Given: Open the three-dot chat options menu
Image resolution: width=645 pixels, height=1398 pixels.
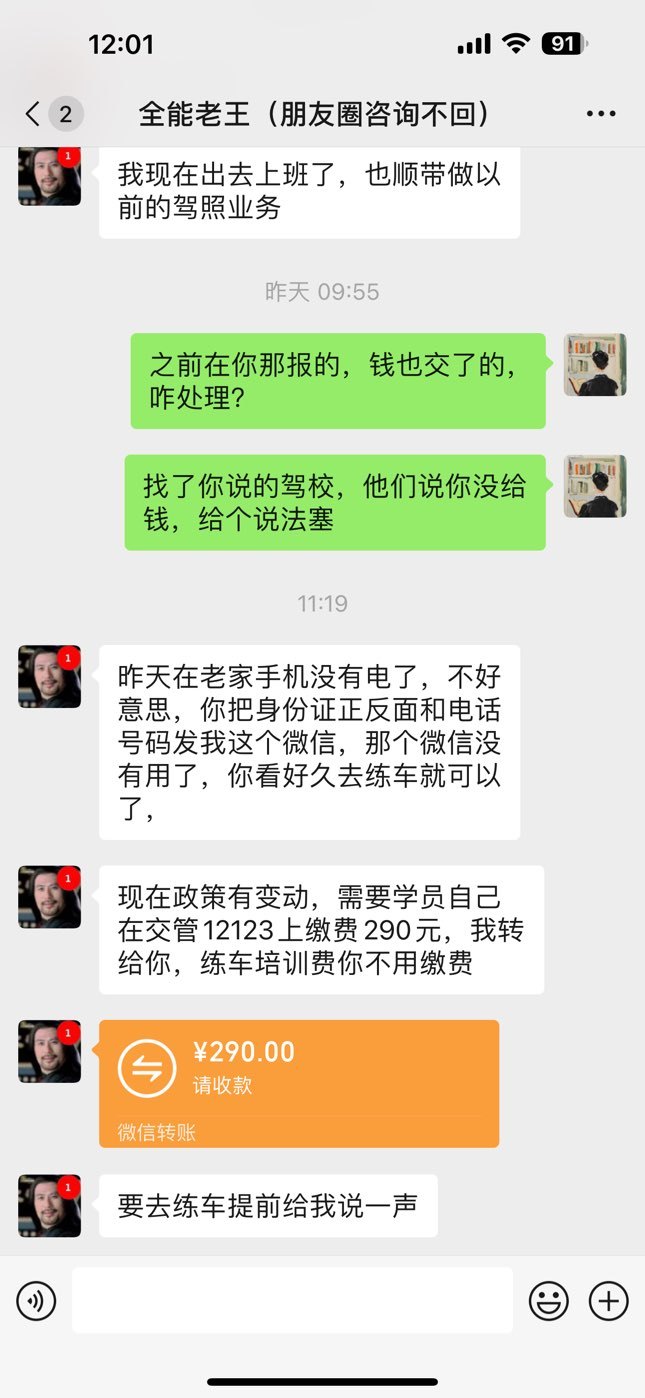Looking at the screenshot, I should [601, 114].
